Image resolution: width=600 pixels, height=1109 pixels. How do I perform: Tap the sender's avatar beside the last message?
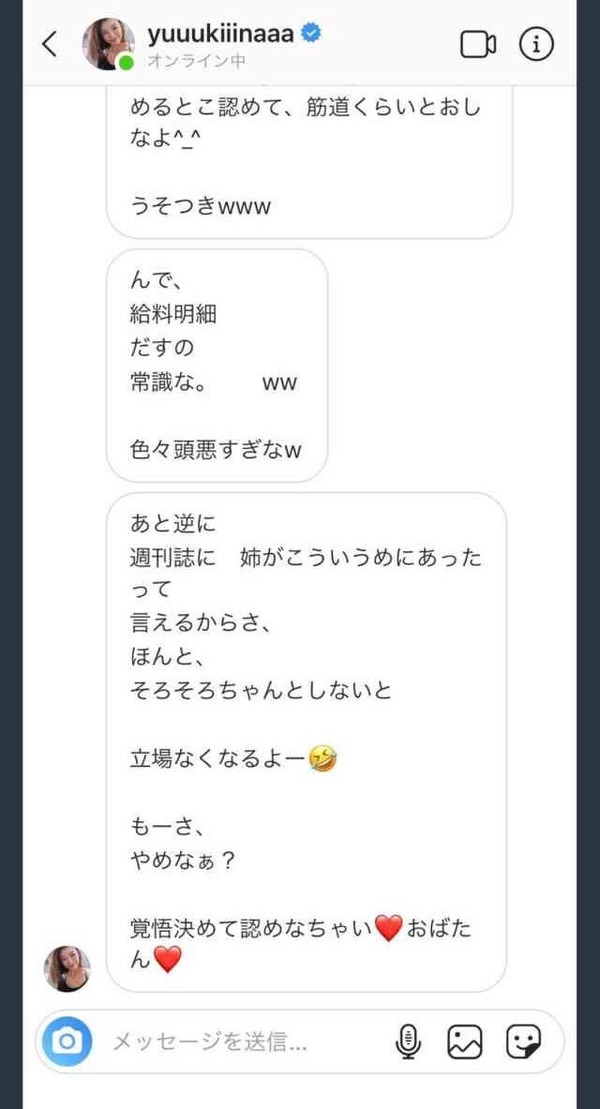(67, 968)
